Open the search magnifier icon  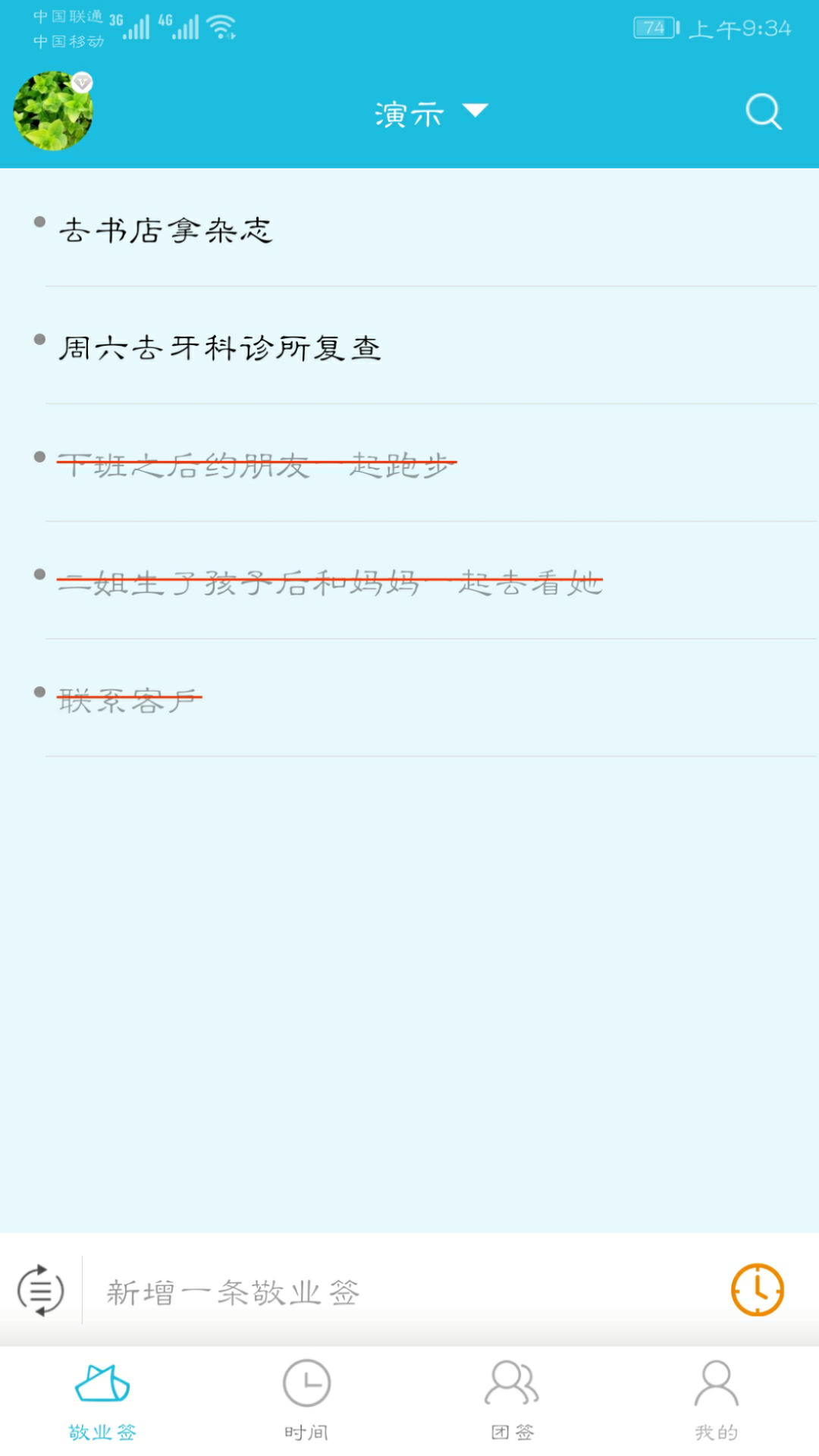763,112
